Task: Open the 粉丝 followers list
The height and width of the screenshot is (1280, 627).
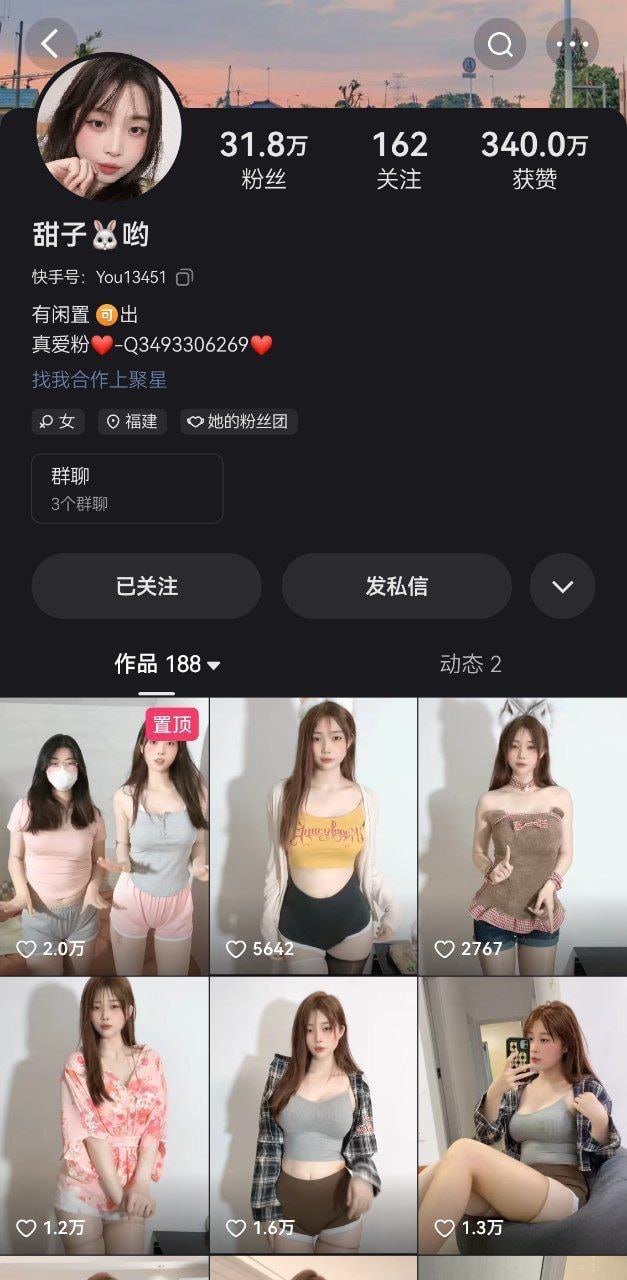Action: click(x=264, y=160)
